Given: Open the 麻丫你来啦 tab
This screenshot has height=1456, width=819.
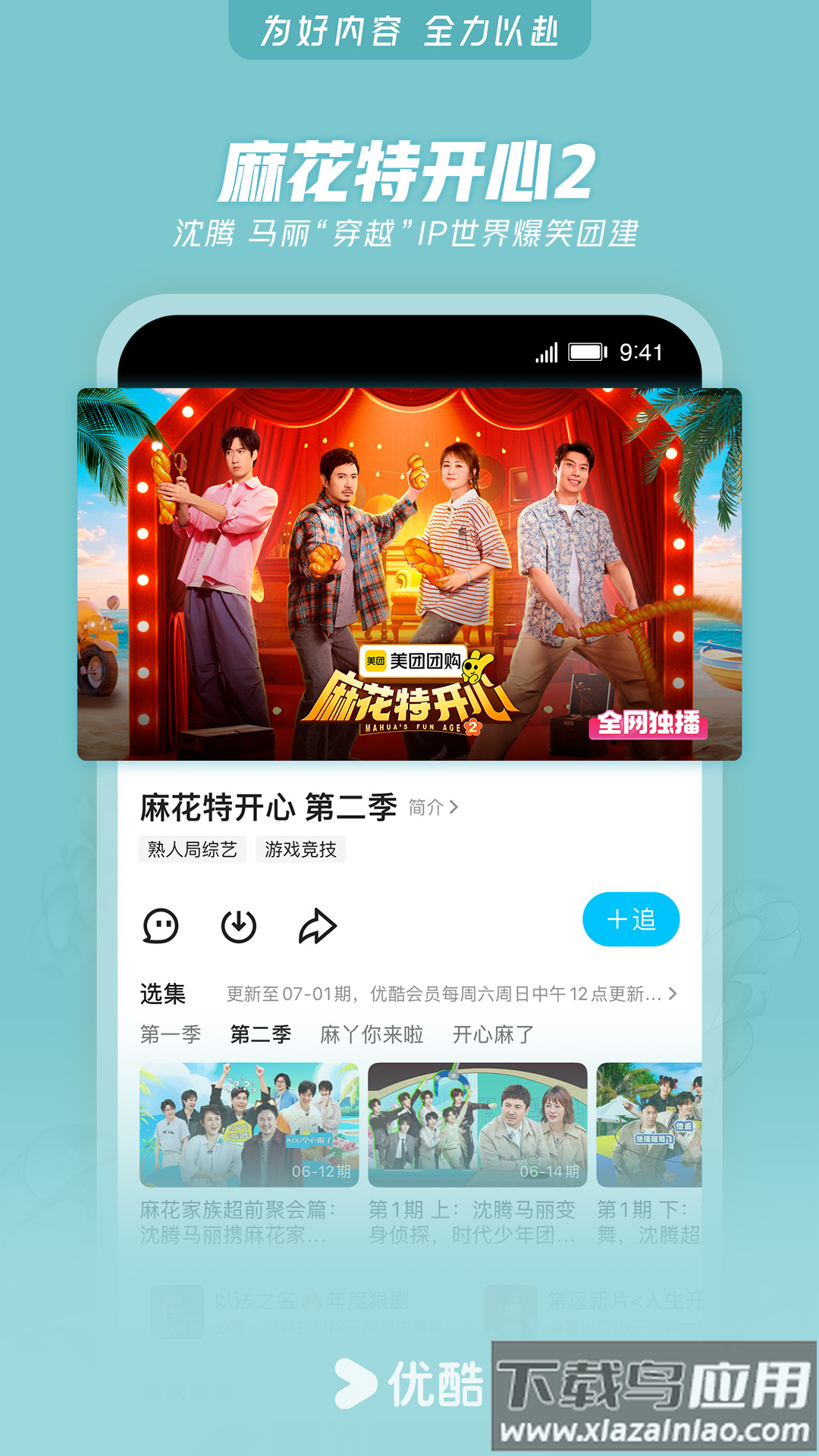Looking at the screenshot, I should 372,1034.
